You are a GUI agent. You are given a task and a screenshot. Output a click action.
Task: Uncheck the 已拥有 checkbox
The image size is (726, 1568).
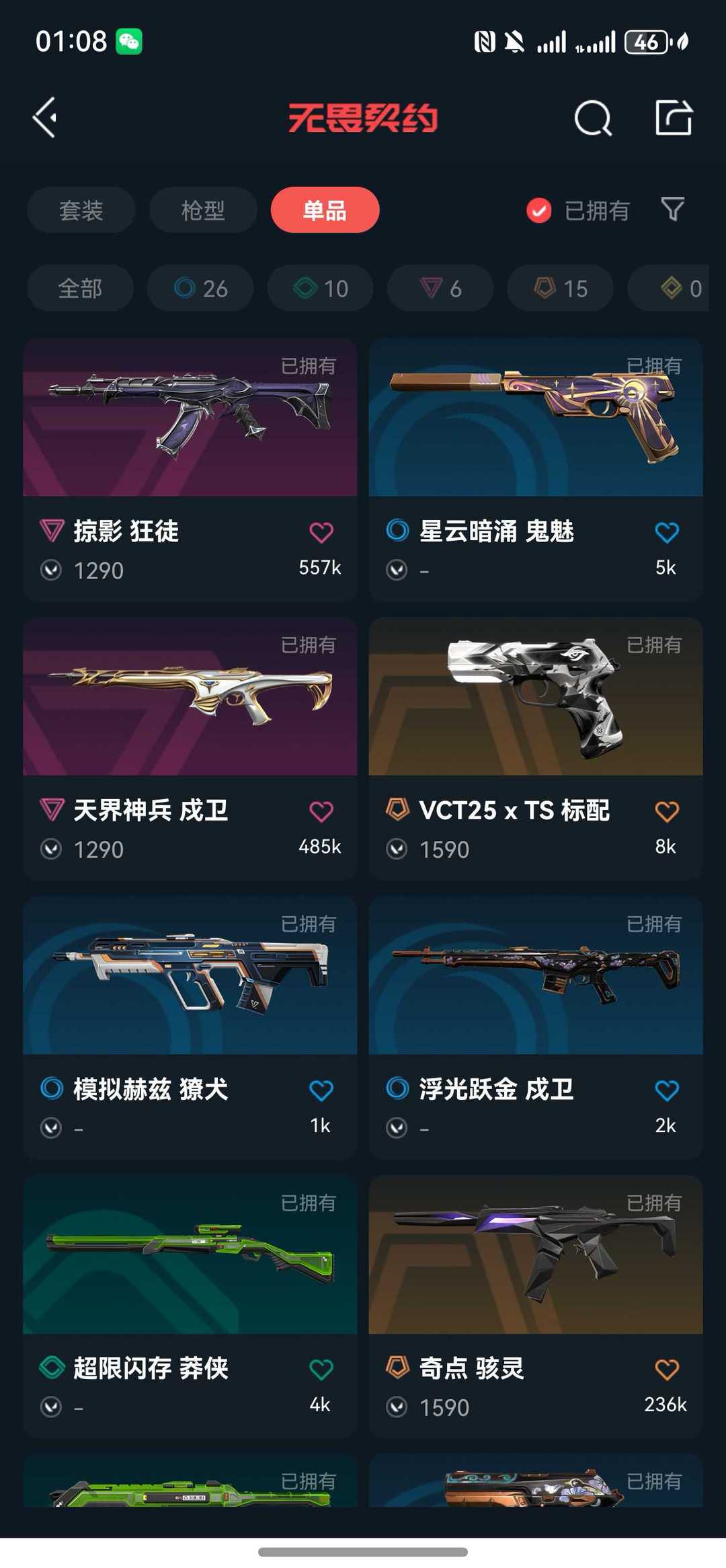538,211
